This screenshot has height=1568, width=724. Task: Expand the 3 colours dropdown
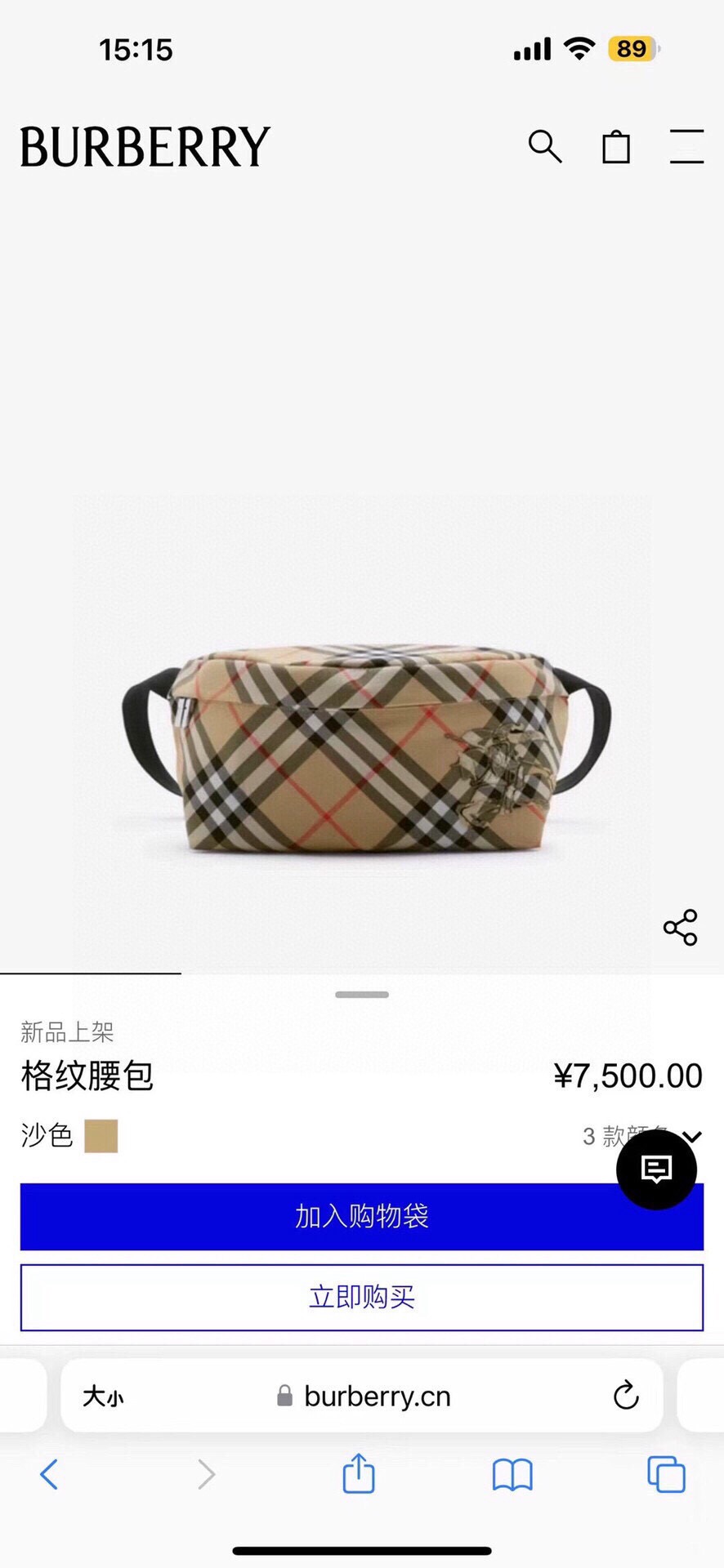point(693,1136)
